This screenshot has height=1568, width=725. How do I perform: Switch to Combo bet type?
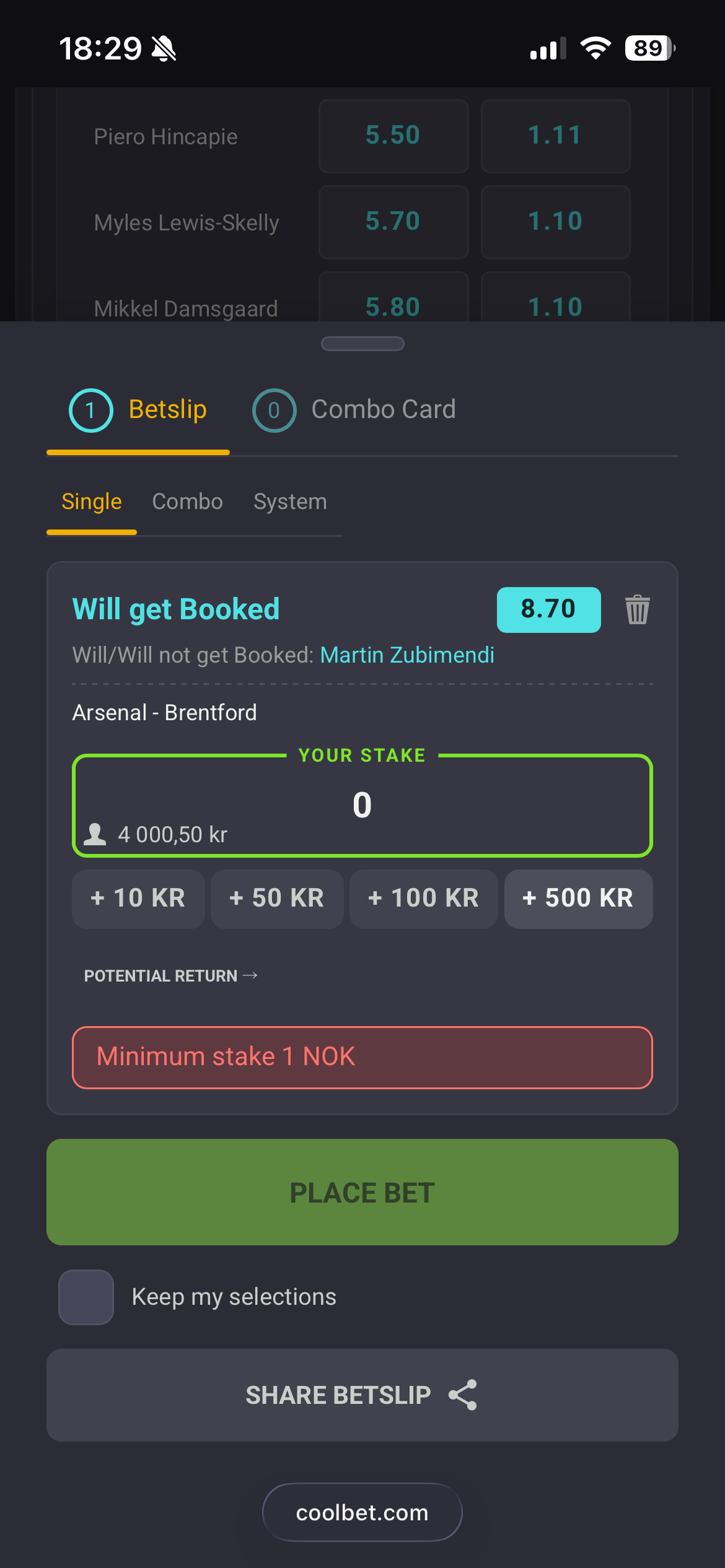(x=187, y=502)
